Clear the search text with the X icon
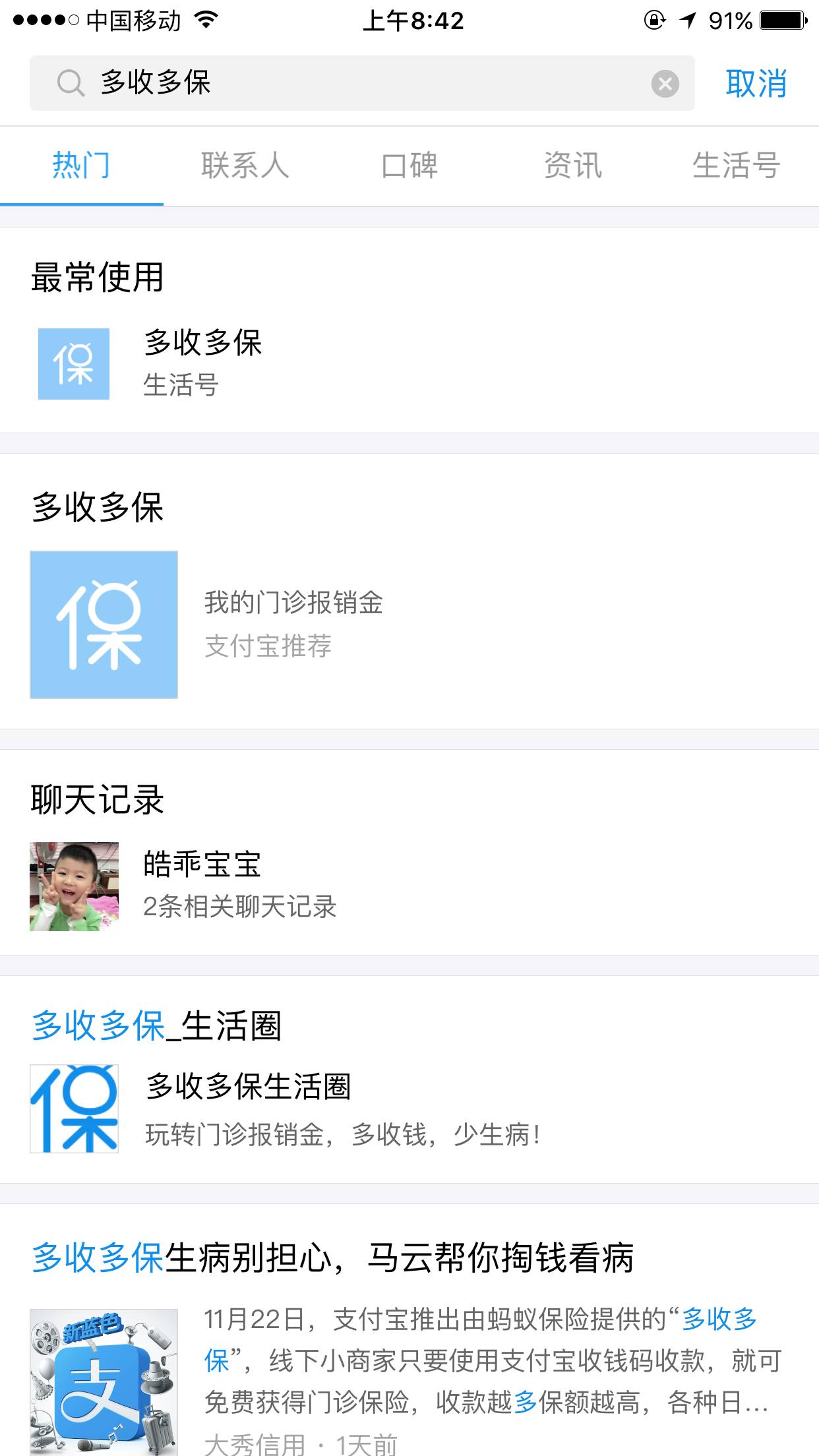The height and width of the screenshot is (1456, 819). [x=665, y=84]
